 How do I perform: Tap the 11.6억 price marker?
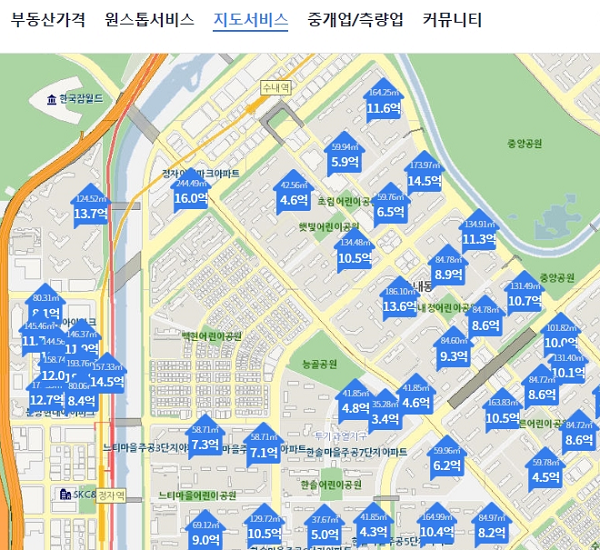click(x=383, y=107)
